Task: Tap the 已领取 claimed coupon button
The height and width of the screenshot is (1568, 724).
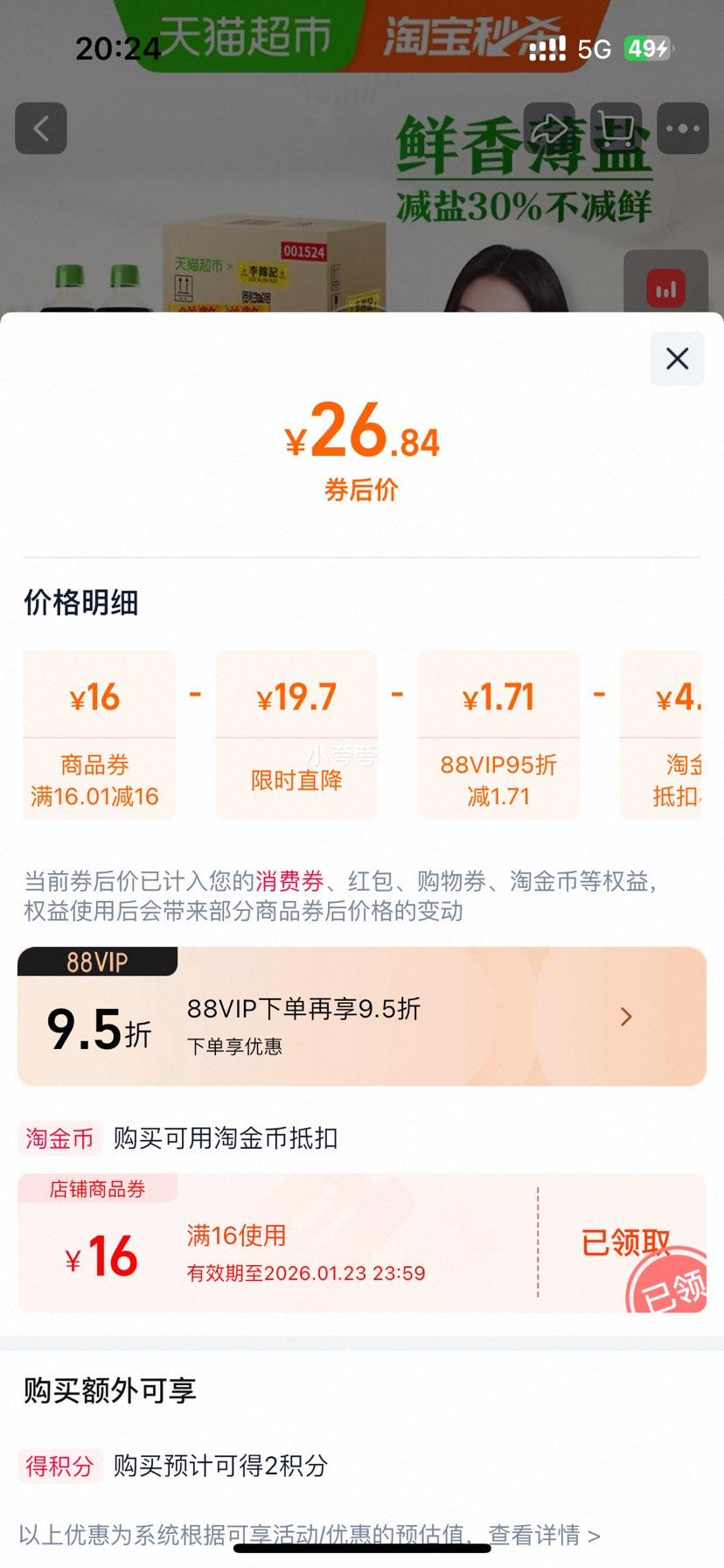Action: click(626, 1242)
